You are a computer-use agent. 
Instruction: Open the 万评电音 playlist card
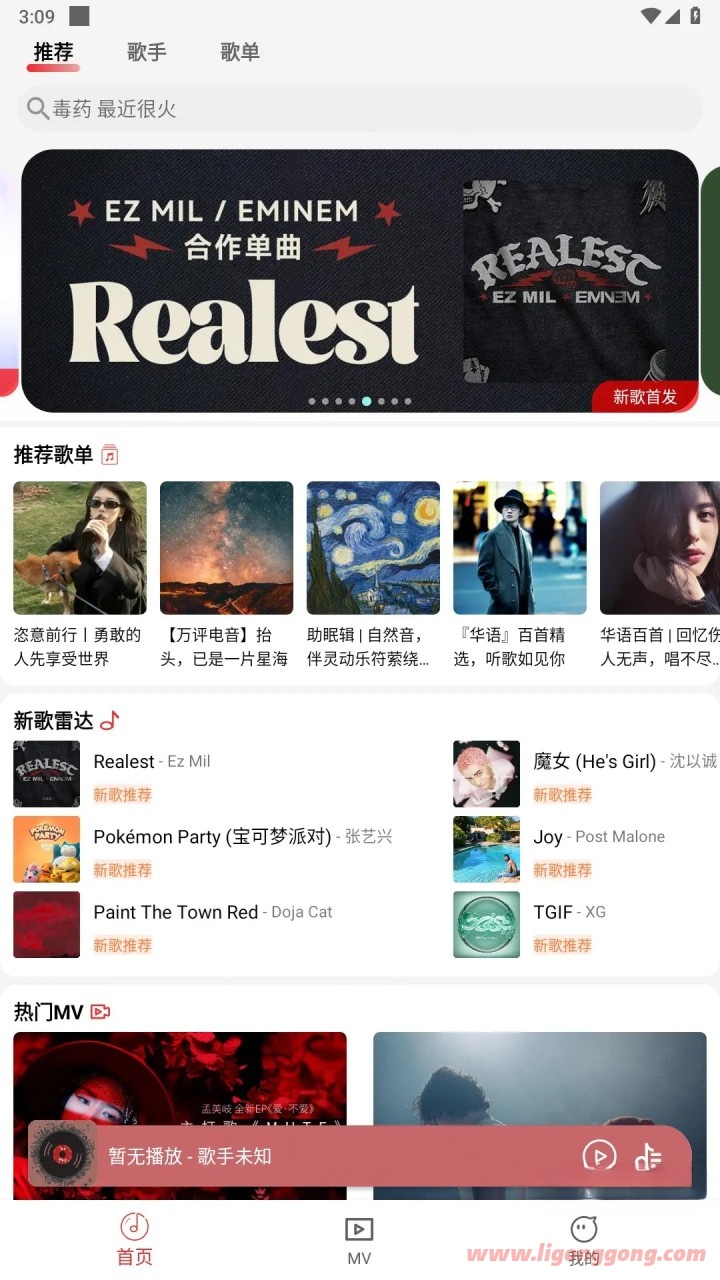point(227,575)
